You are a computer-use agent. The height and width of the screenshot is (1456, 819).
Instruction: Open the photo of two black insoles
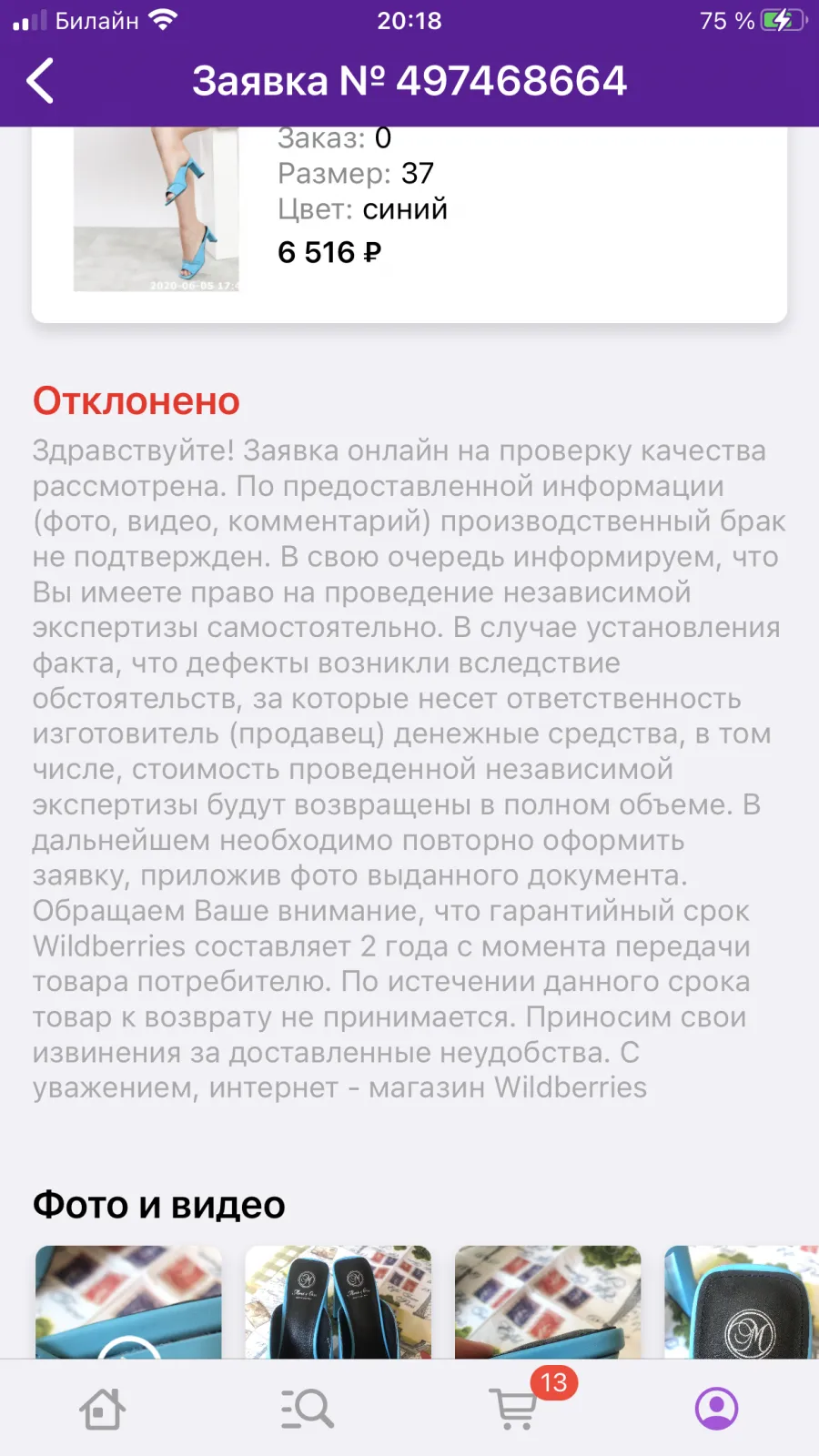[x=339, y=1302]
